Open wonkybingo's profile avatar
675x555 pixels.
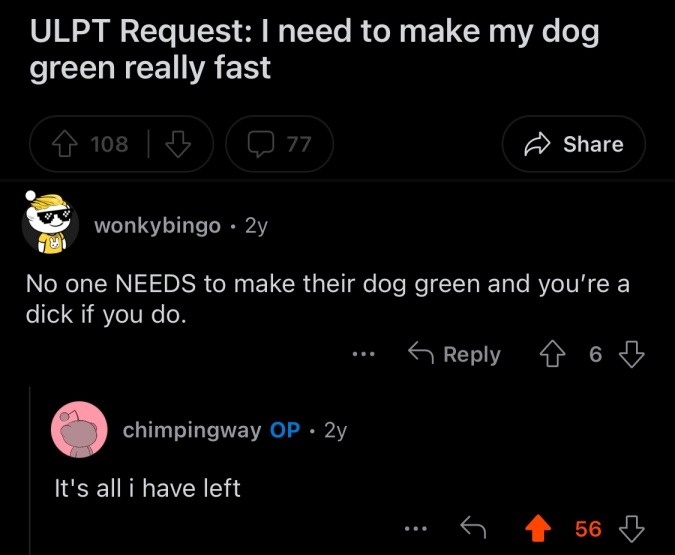51,226
